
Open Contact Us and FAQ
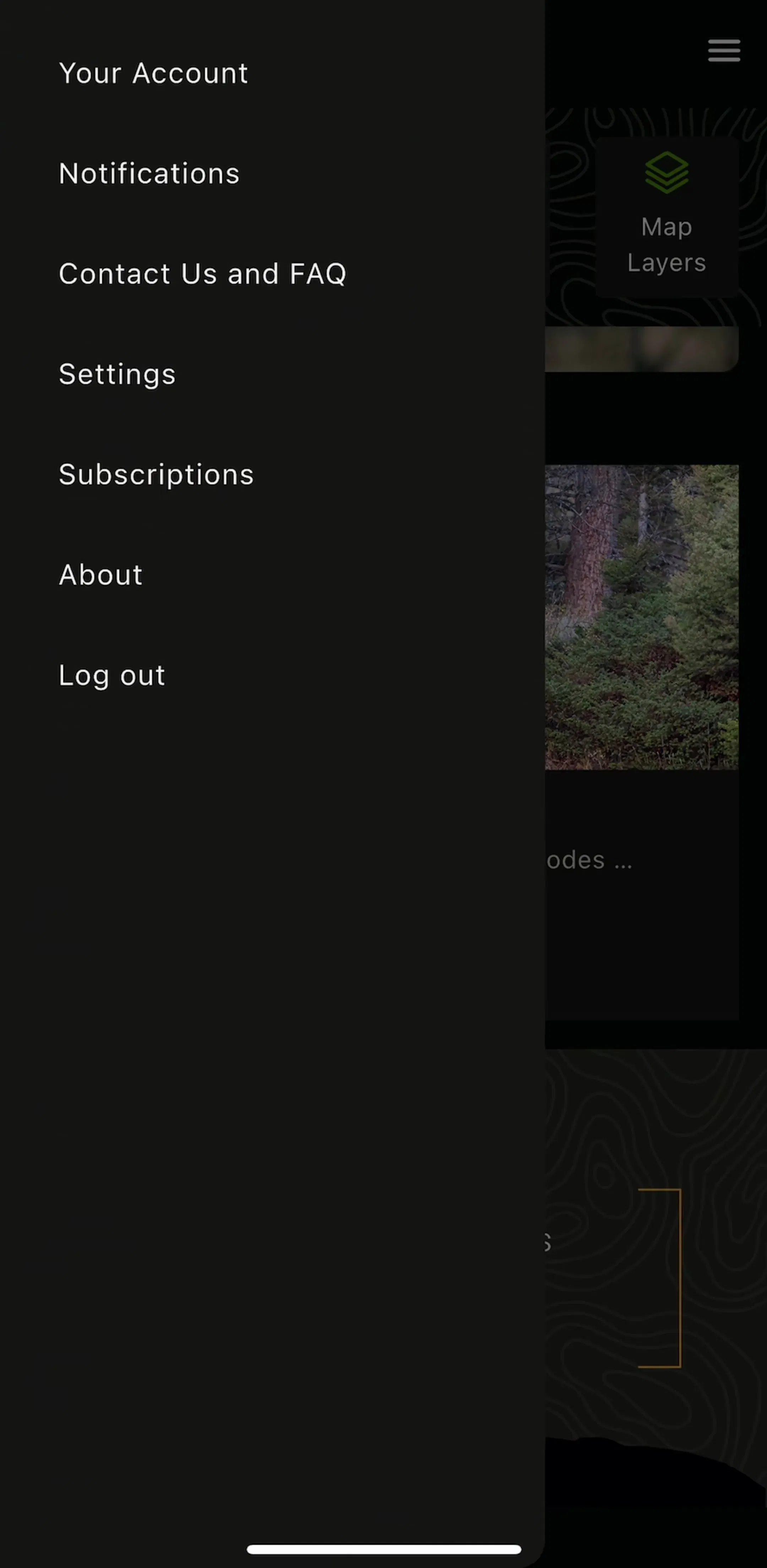click(x=202, y=274)
